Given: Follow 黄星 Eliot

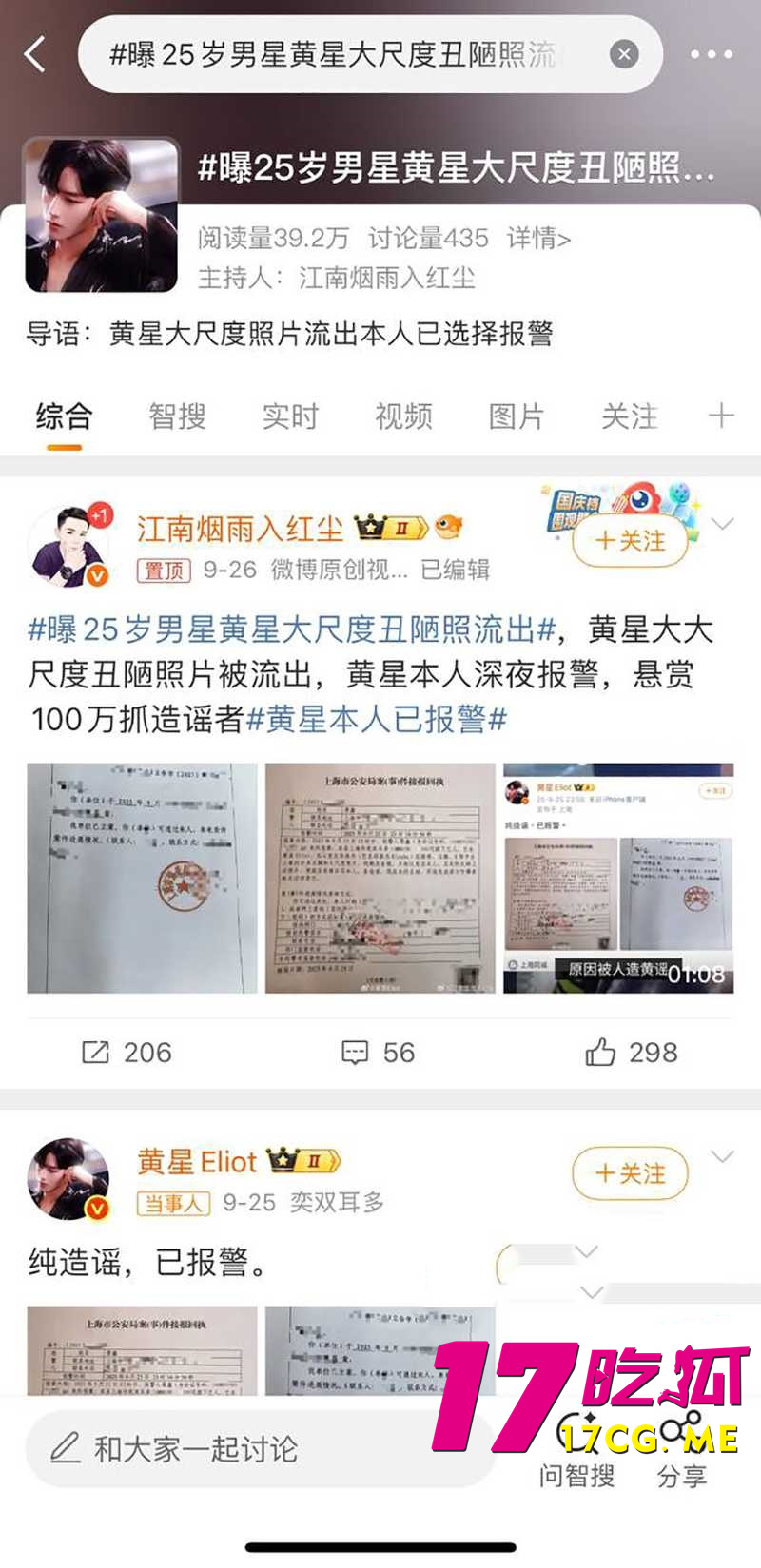Looking at the screenshot, I should pos(630,1173).
